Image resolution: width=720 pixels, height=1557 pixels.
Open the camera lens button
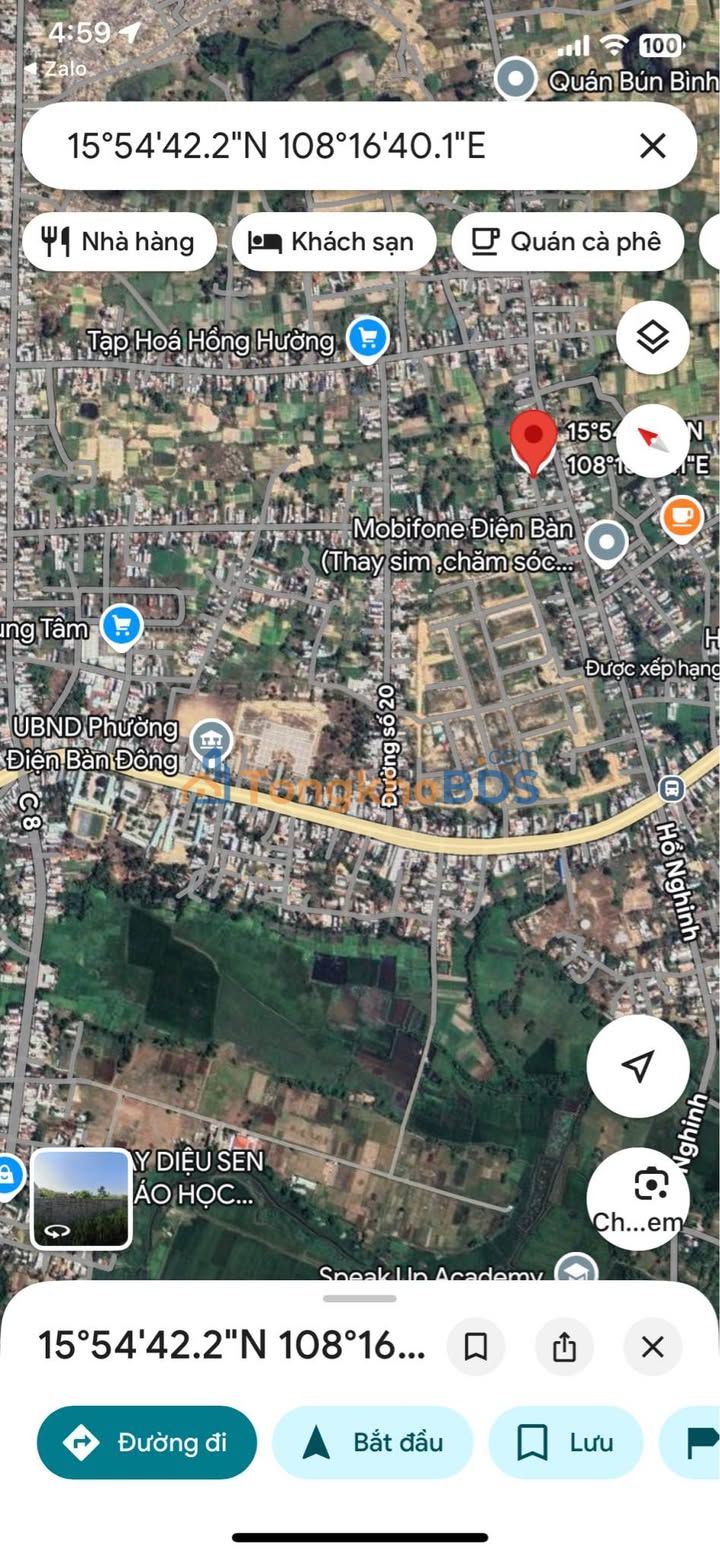(x=637, y=1196)
